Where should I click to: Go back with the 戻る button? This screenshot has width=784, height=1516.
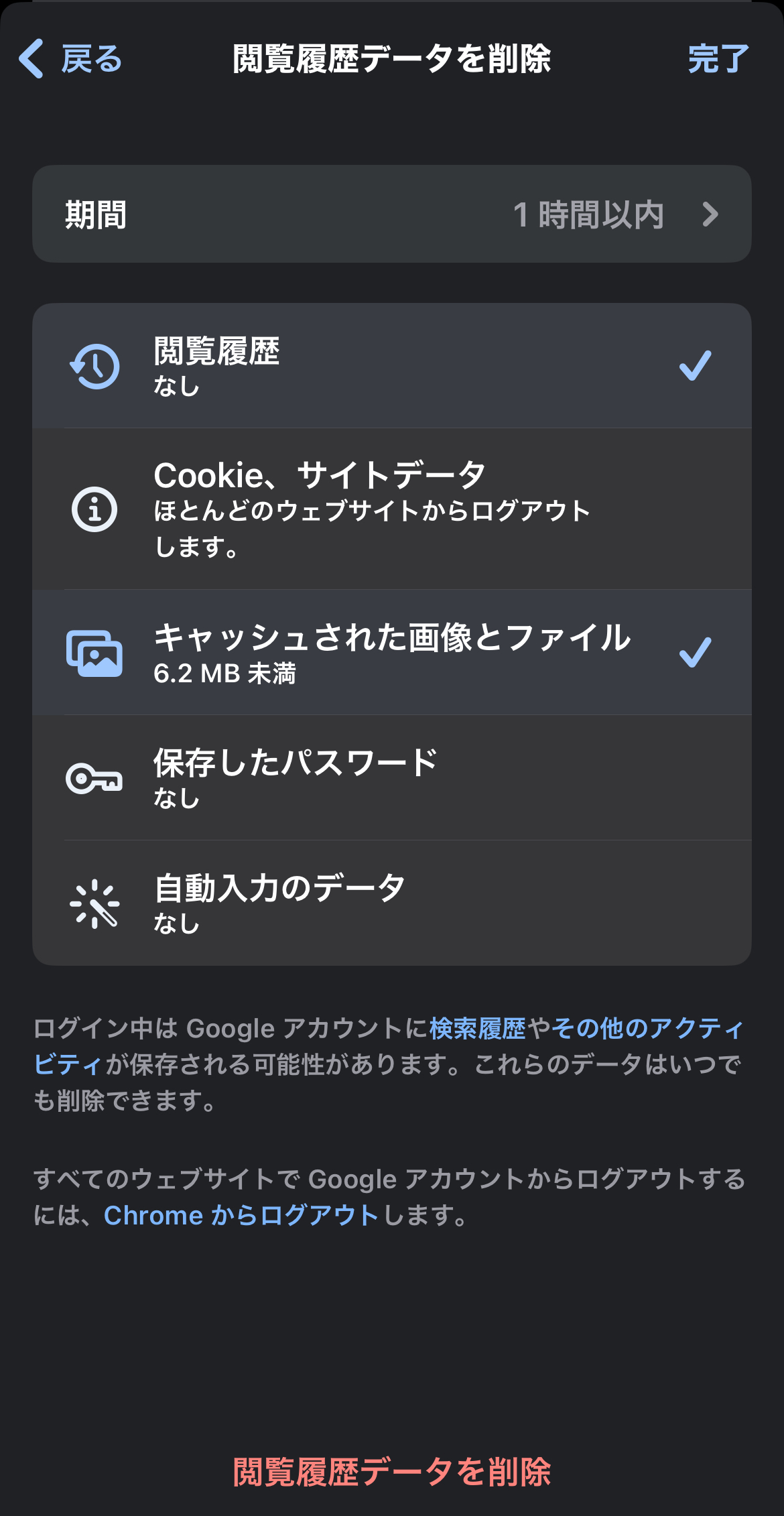click(70, 59)
